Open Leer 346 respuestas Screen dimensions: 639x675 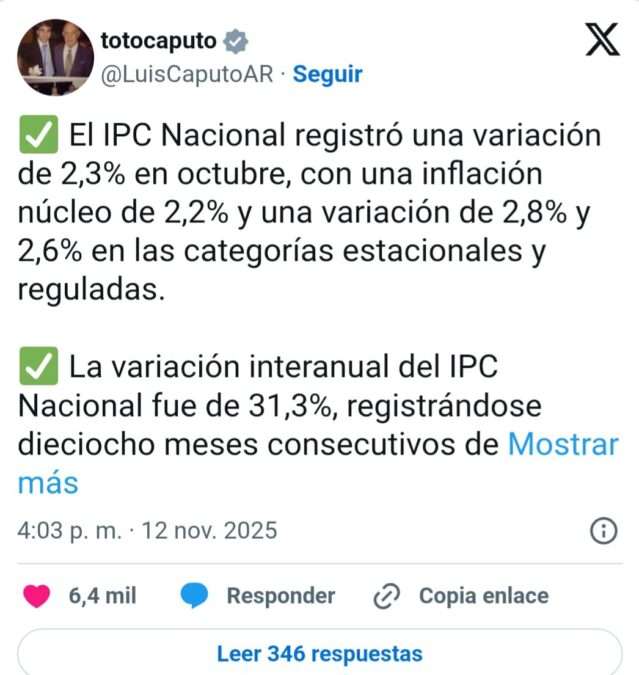point(319,654)
